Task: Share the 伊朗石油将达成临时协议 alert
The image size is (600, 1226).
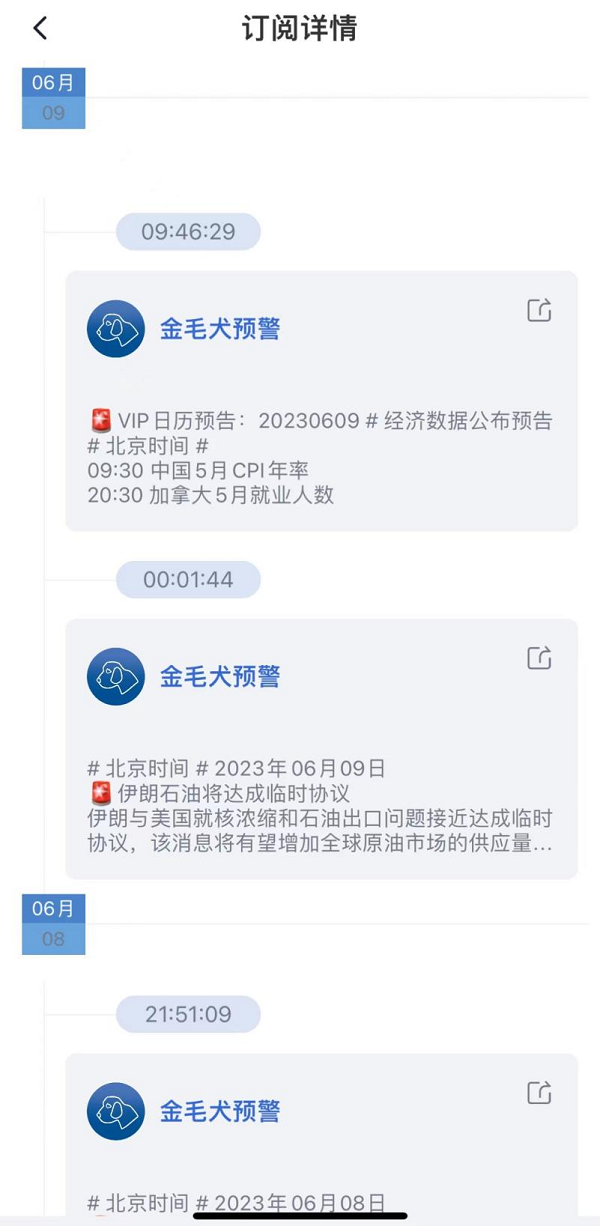Action: click(539, 657)
